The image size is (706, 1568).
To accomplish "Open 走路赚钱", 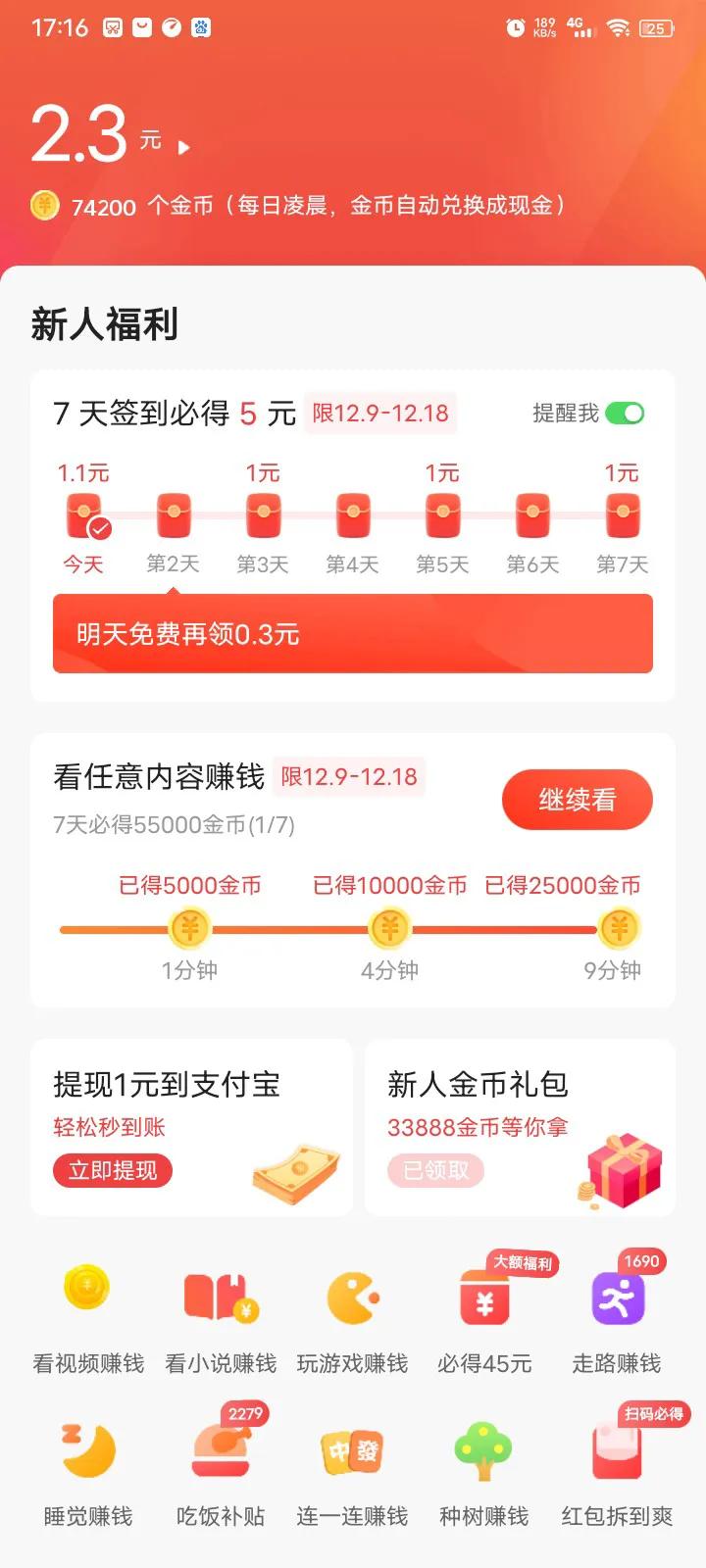I will [617, 1313].
